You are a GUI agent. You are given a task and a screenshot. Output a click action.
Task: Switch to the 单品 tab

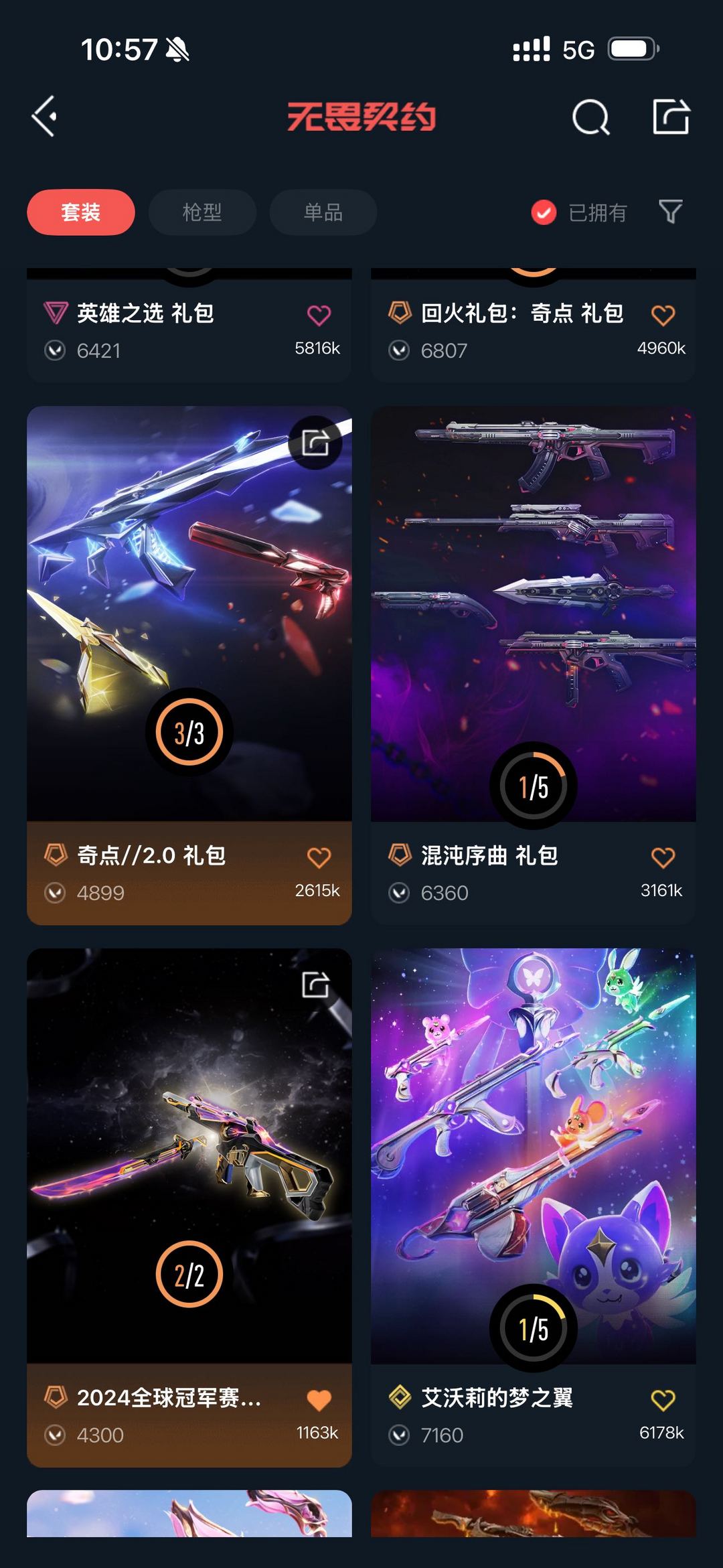point(323,212)
